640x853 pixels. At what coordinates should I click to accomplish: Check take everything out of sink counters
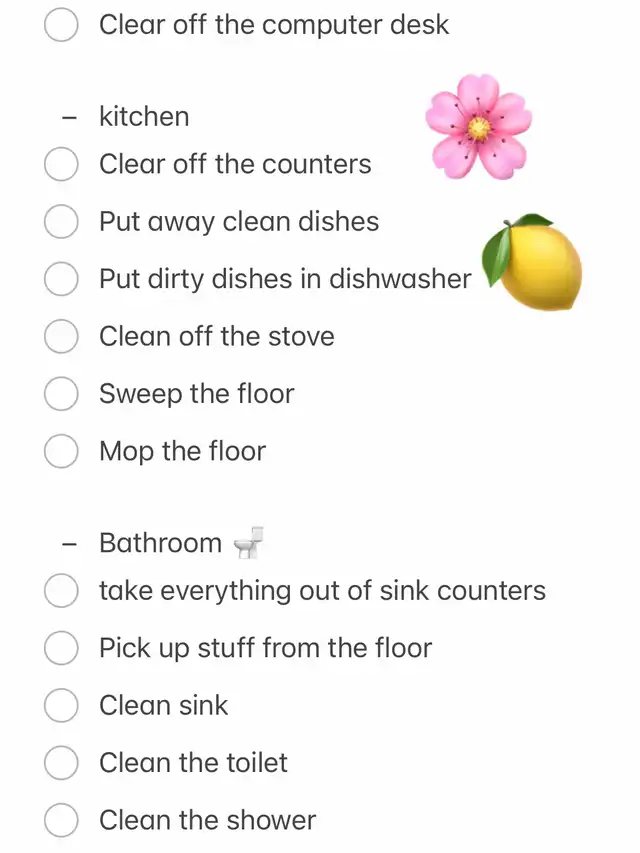tap(61, 590)
